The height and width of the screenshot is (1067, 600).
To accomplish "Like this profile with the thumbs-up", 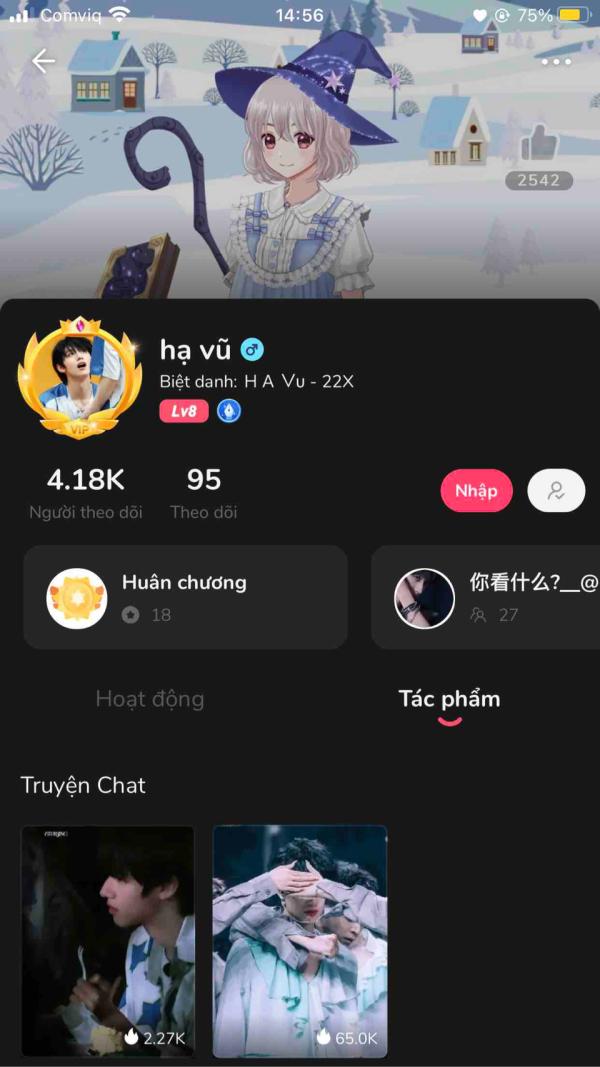I will pos(540,145).
